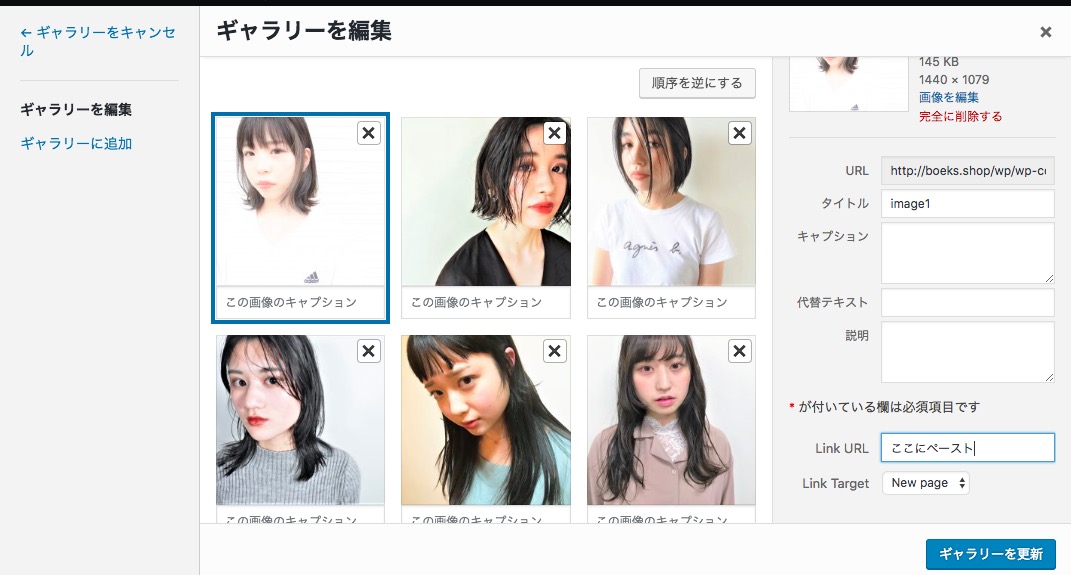The image size is (1071, 575).
Task: Remove the red-lipstick black top photo
Action: (554, 133)
